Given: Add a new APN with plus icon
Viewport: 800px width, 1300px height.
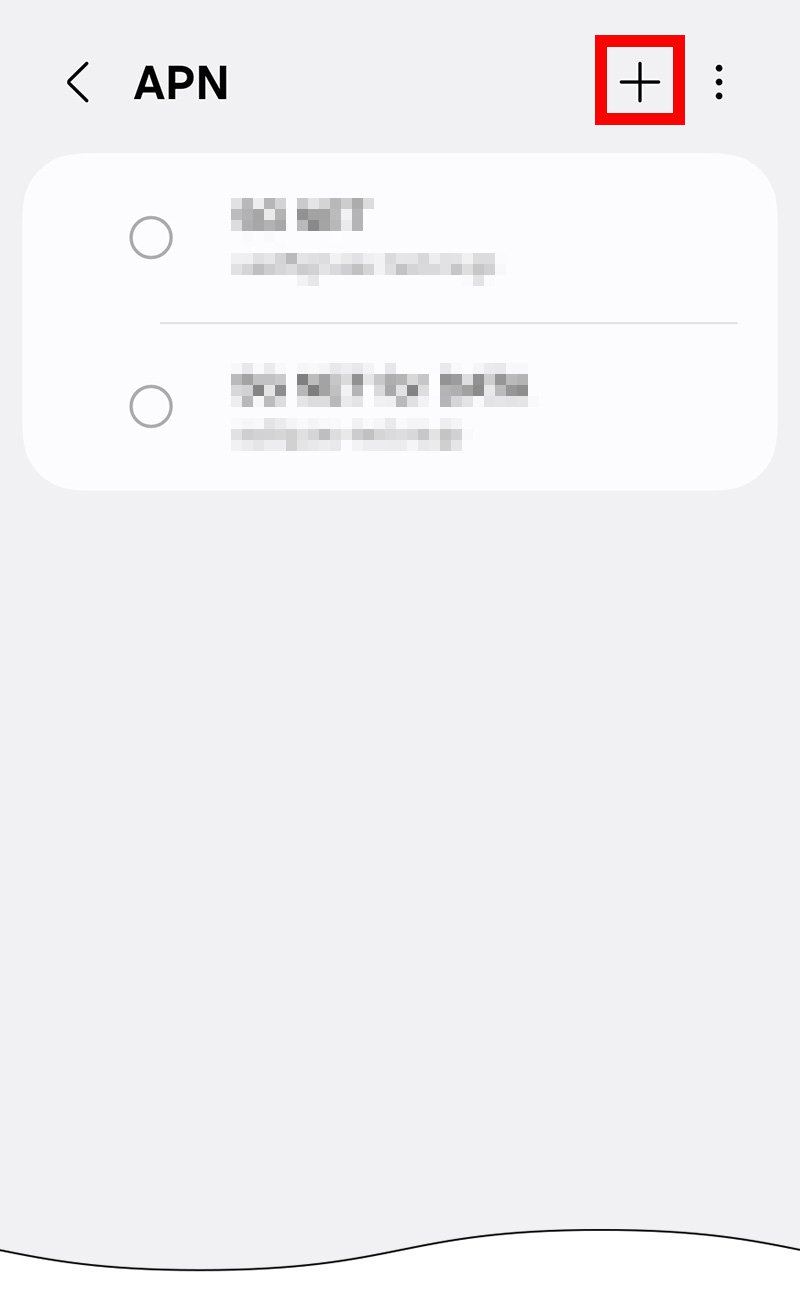Looking at the screenshot, I should (640, 82).
